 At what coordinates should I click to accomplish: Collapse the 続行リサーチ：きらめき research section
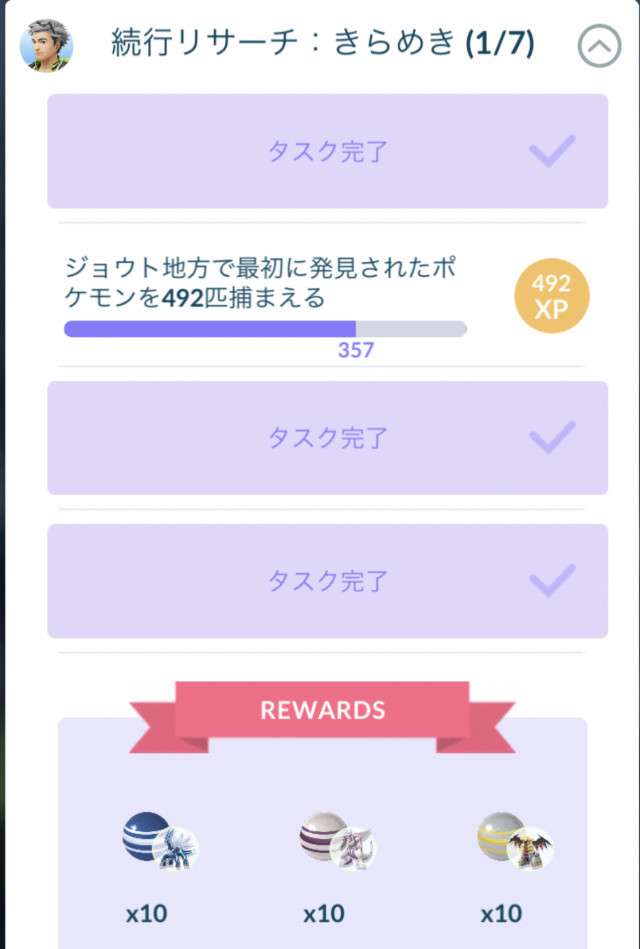pos(599,45)
